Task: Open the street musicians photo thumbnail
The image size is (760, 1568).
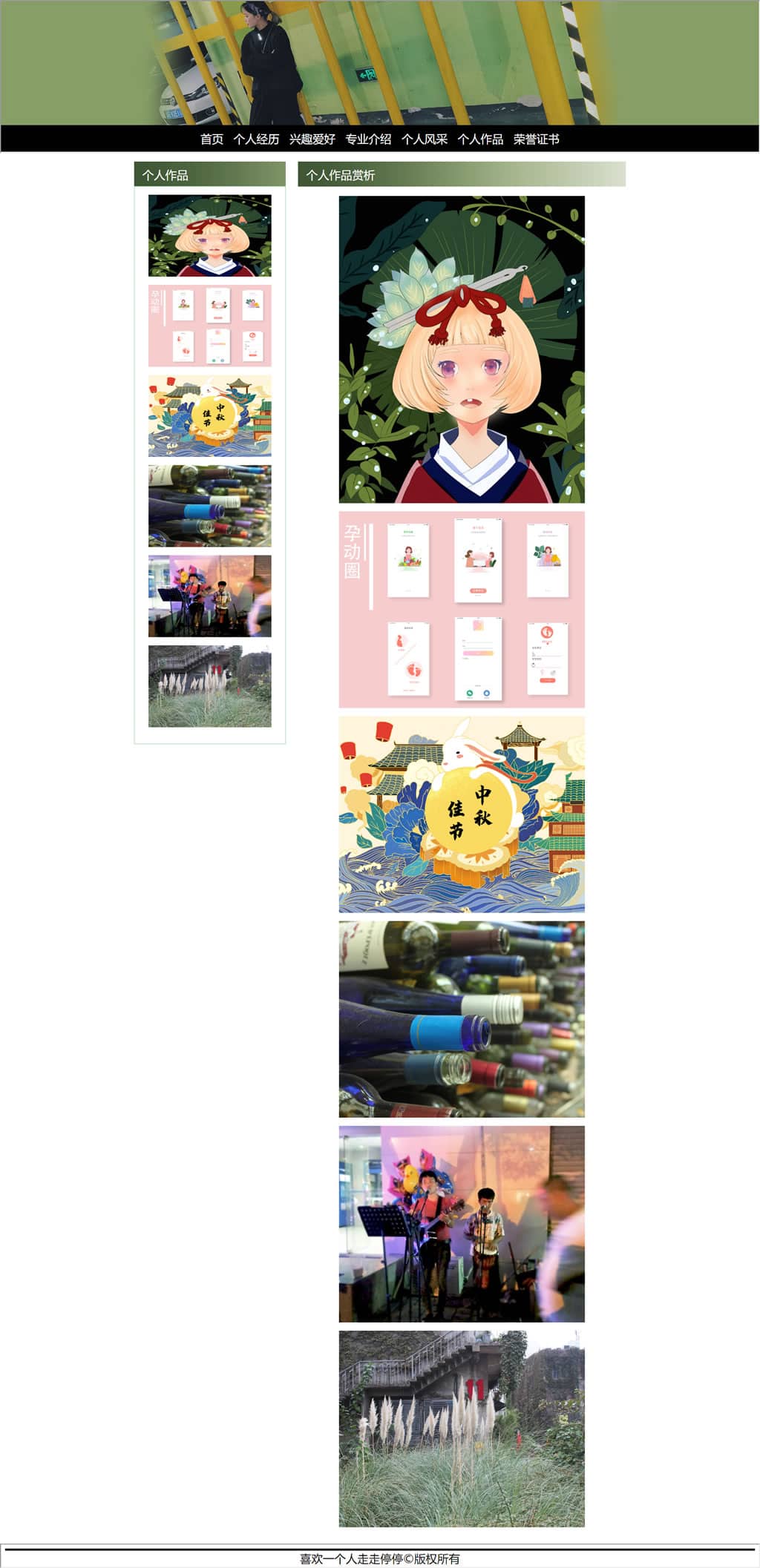Action: pos(210,596)
